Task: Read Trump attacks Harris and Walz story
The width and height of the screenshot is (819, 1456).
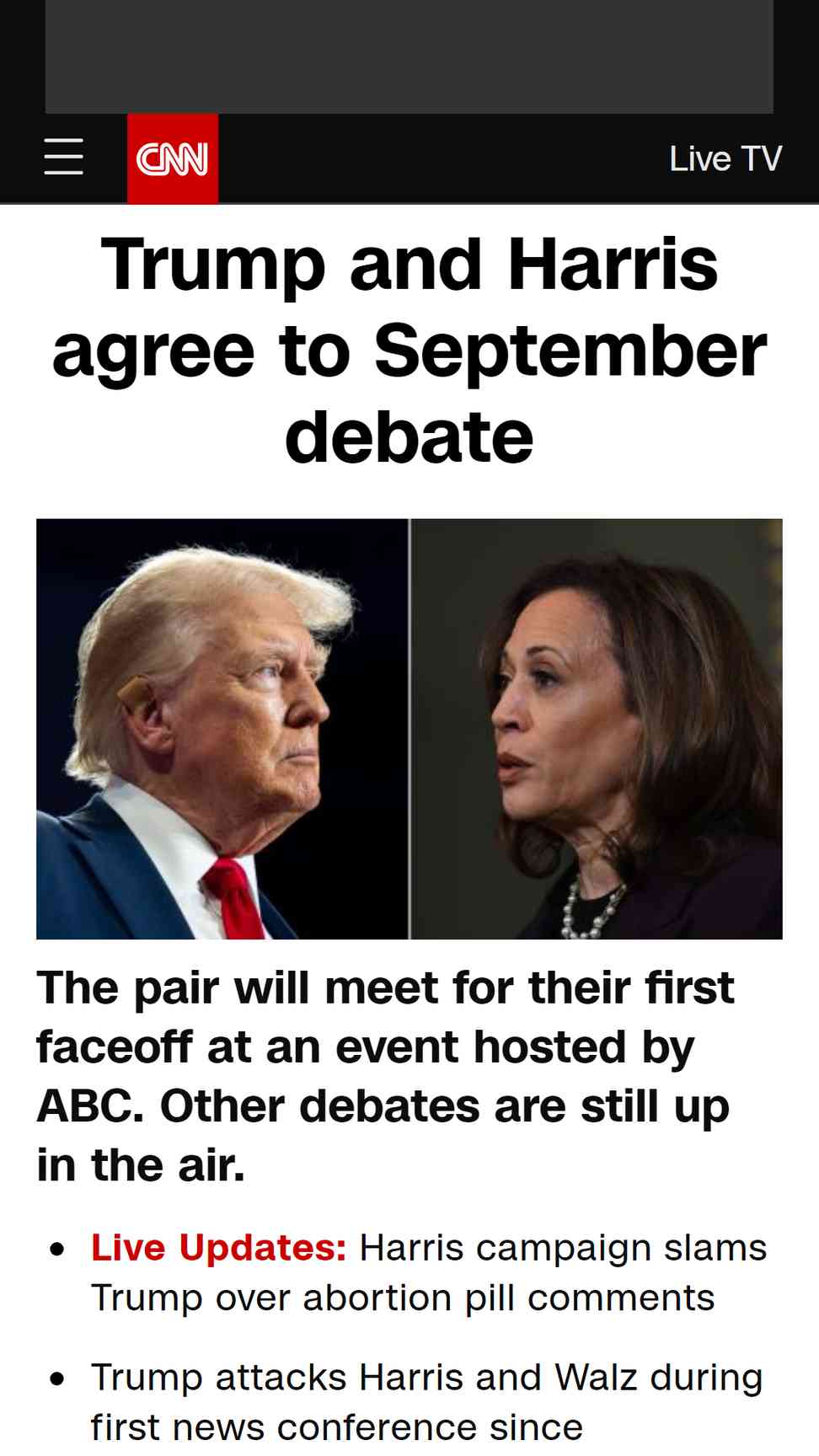Action: click(427, 1402)
